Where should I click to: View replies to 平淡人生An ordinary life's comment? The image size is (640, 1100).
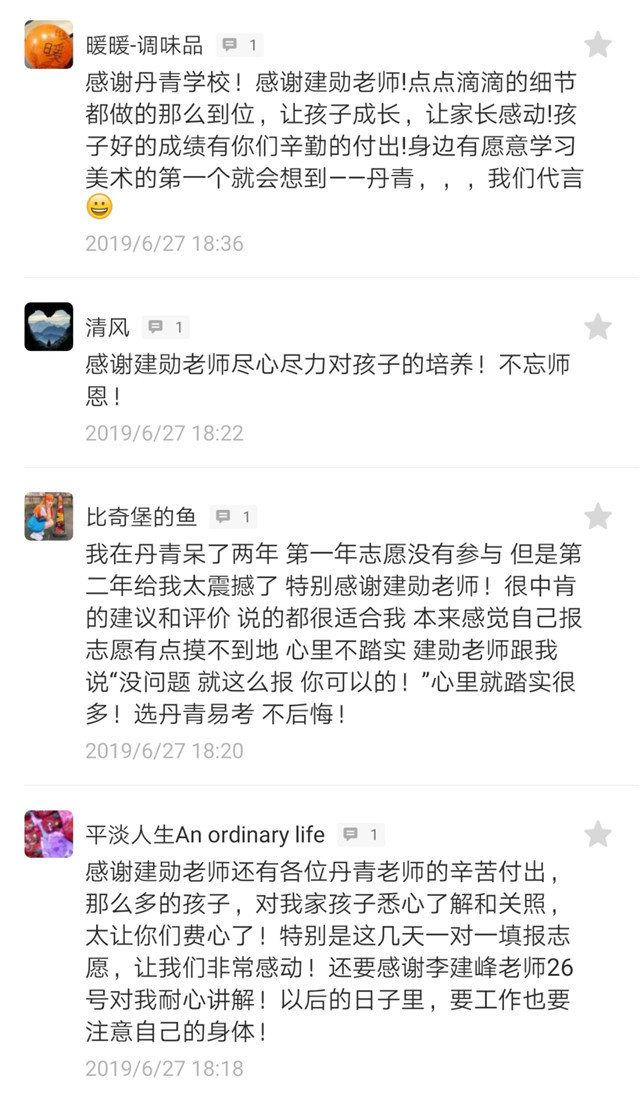click(x=361, y=834)
